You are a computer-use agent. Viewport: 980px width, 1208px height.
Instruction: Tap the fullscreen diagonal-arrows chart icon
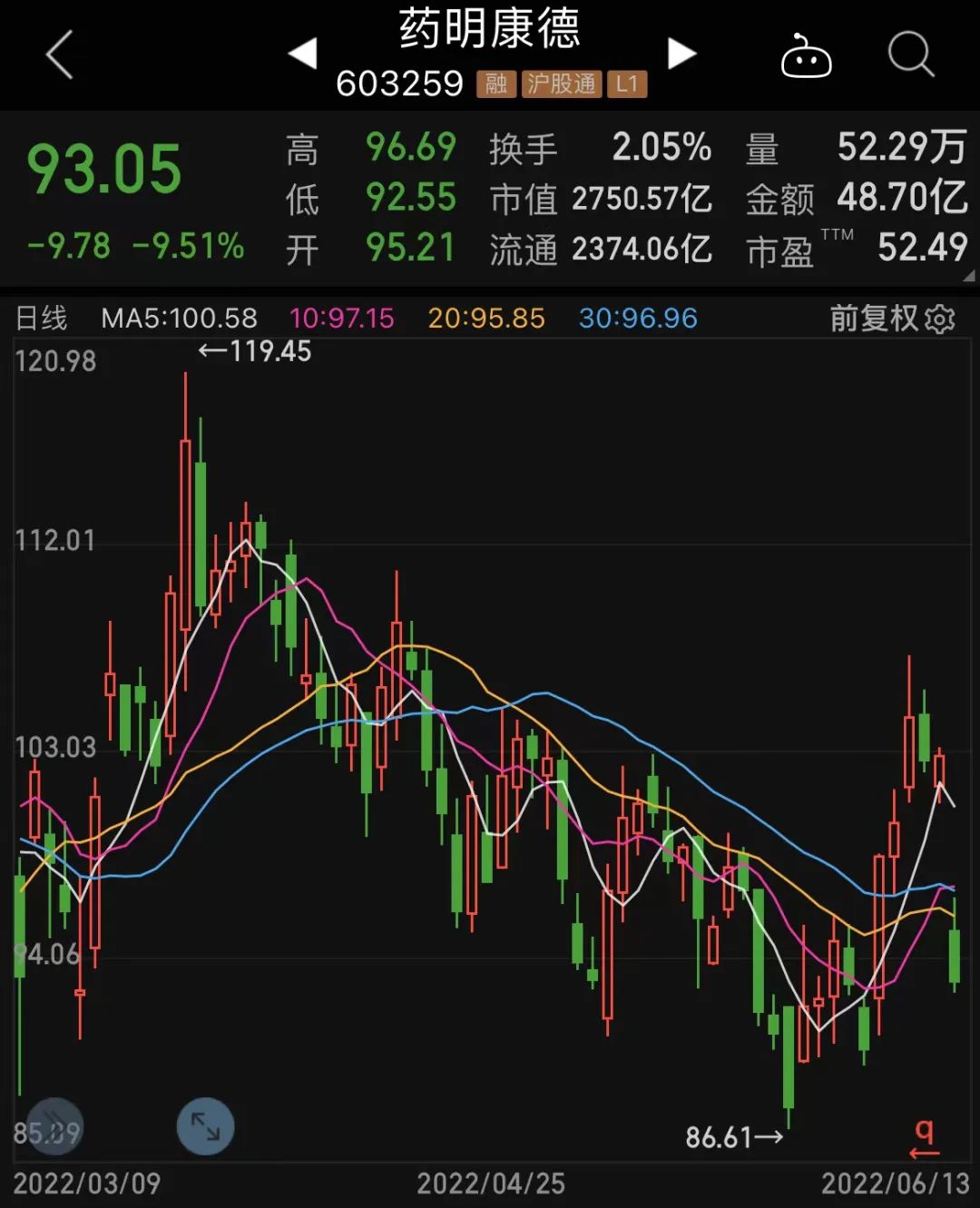pyautogui.click(x=204, y=1127)
